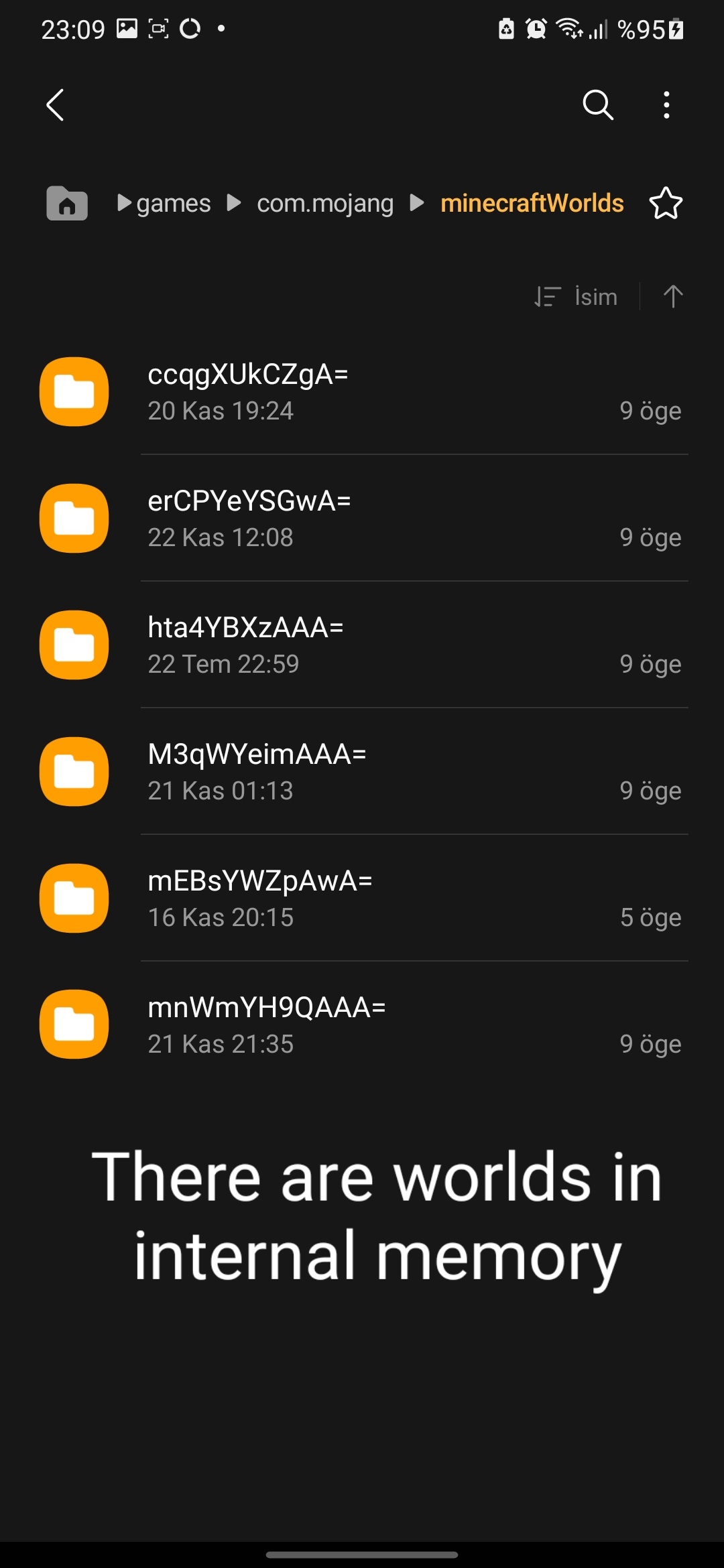Open the search magnifier icon

pyautogui.click(x=597, y=105)
